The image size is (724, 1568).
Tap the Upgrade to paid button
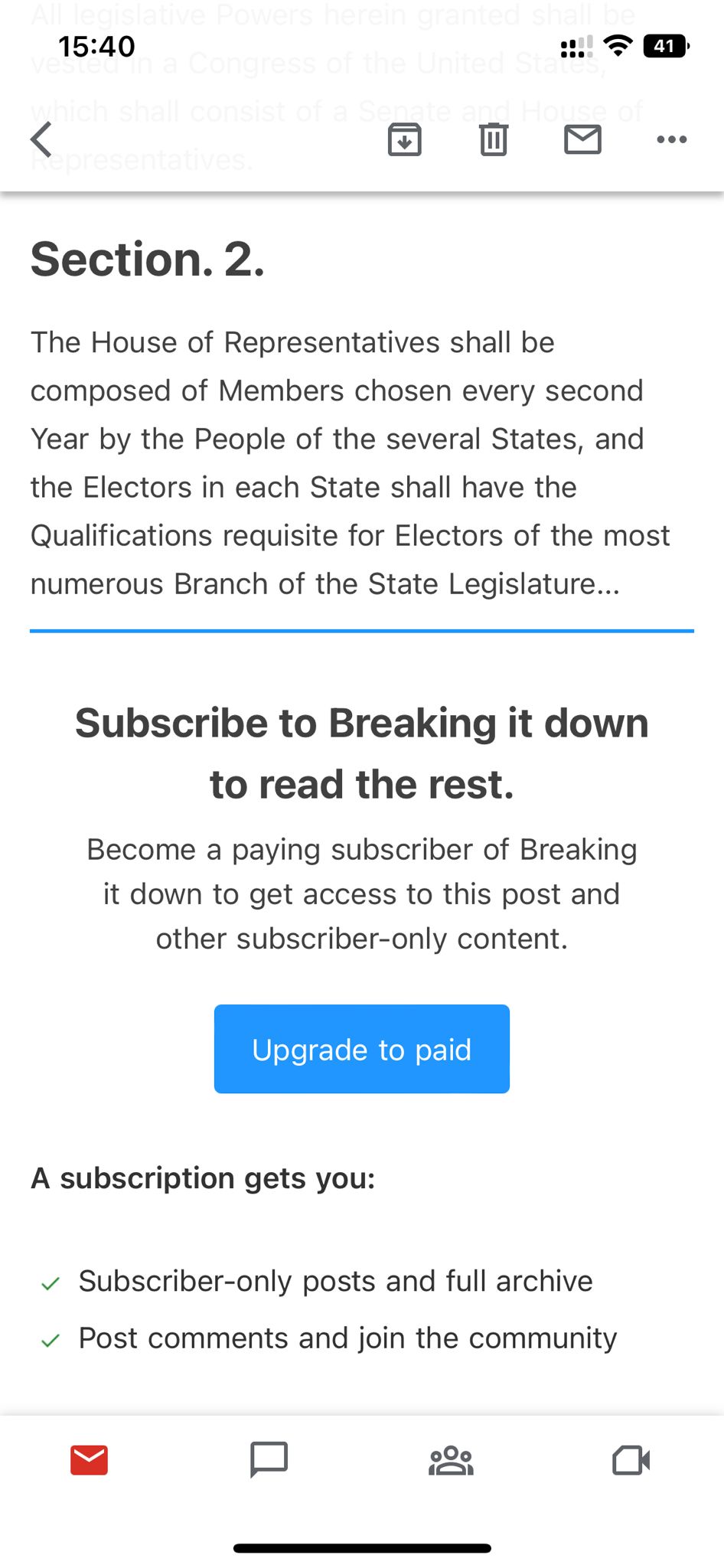pos(362,1049)
